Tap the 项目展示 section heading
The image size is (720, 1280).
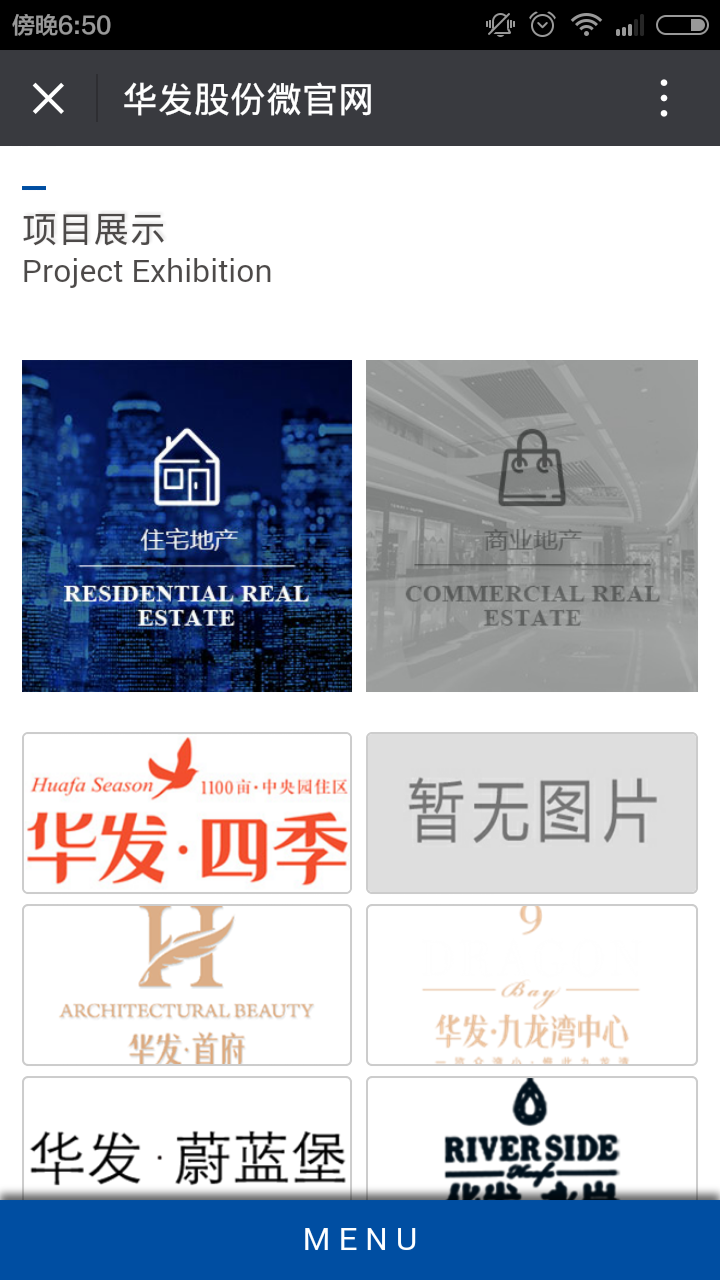(95, 230)
